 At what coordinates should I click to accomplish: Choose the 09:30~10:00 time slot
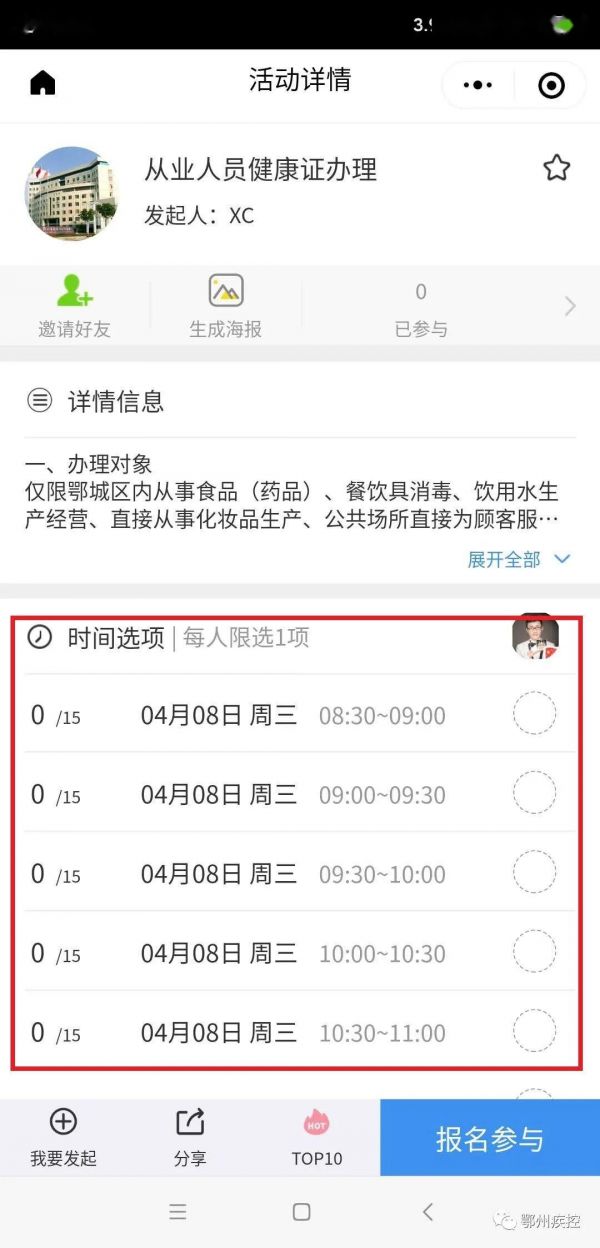[x=534, y=872]
